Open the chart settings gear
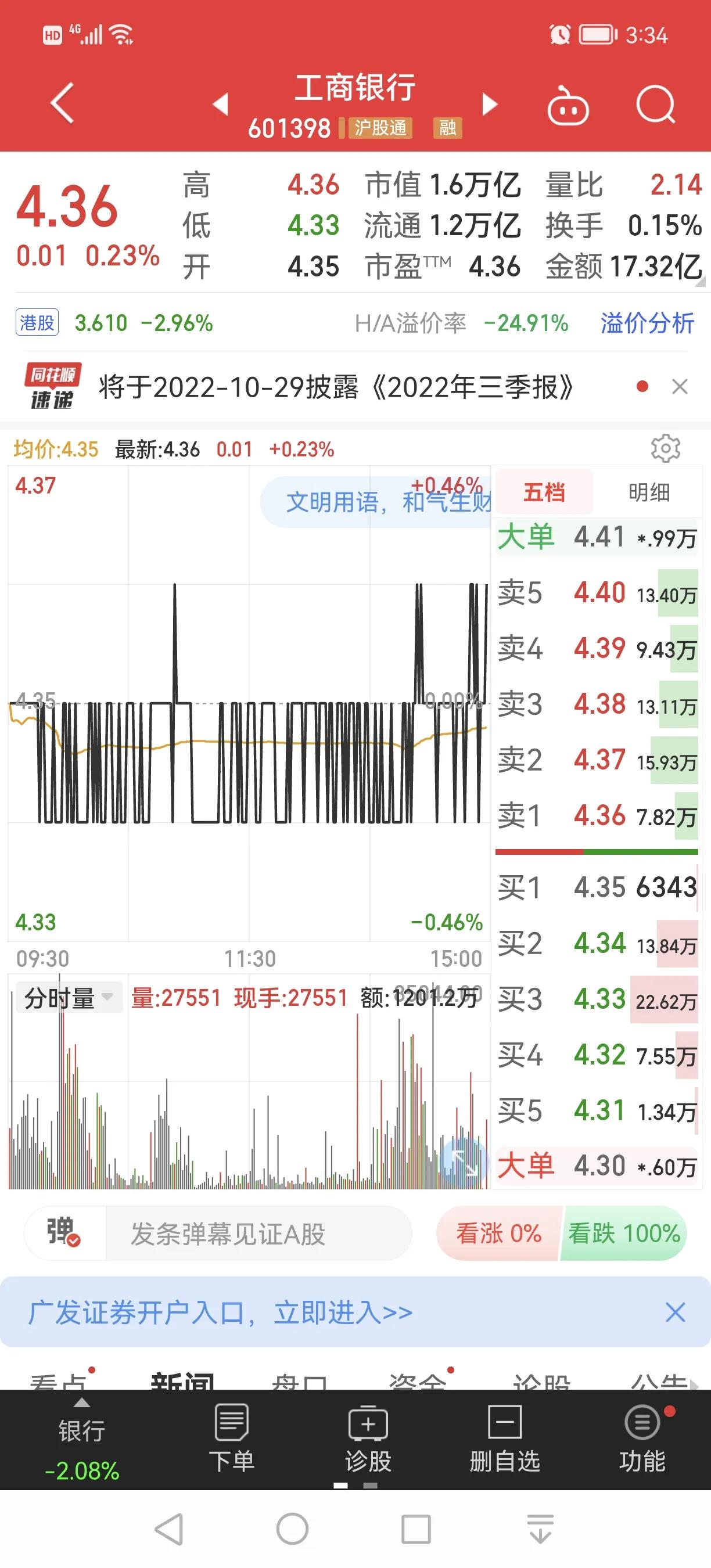The height and width of the screenshot is (1568, 711). coord(667,447)
